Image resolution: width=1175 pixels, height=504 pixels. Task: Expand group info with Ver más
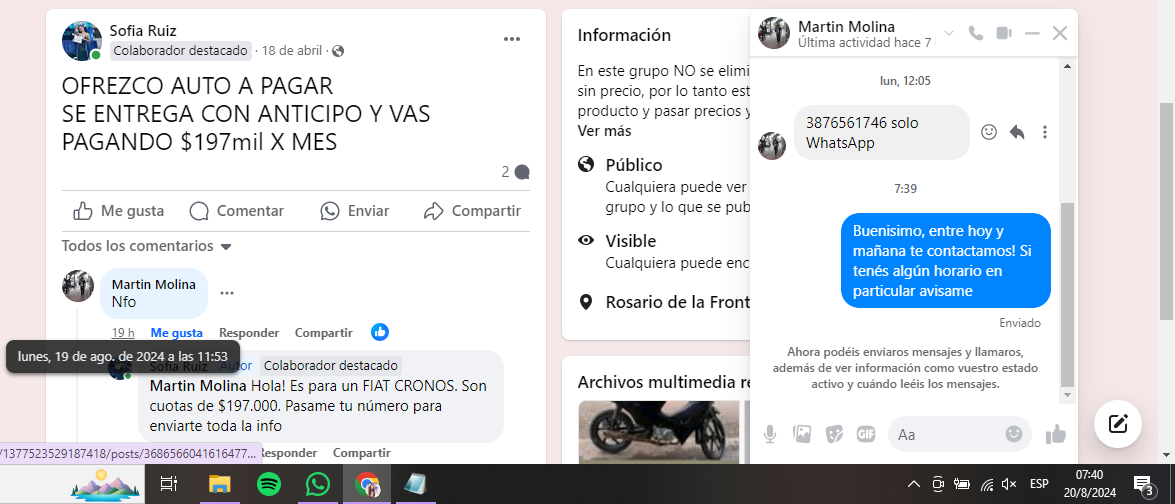604,131
